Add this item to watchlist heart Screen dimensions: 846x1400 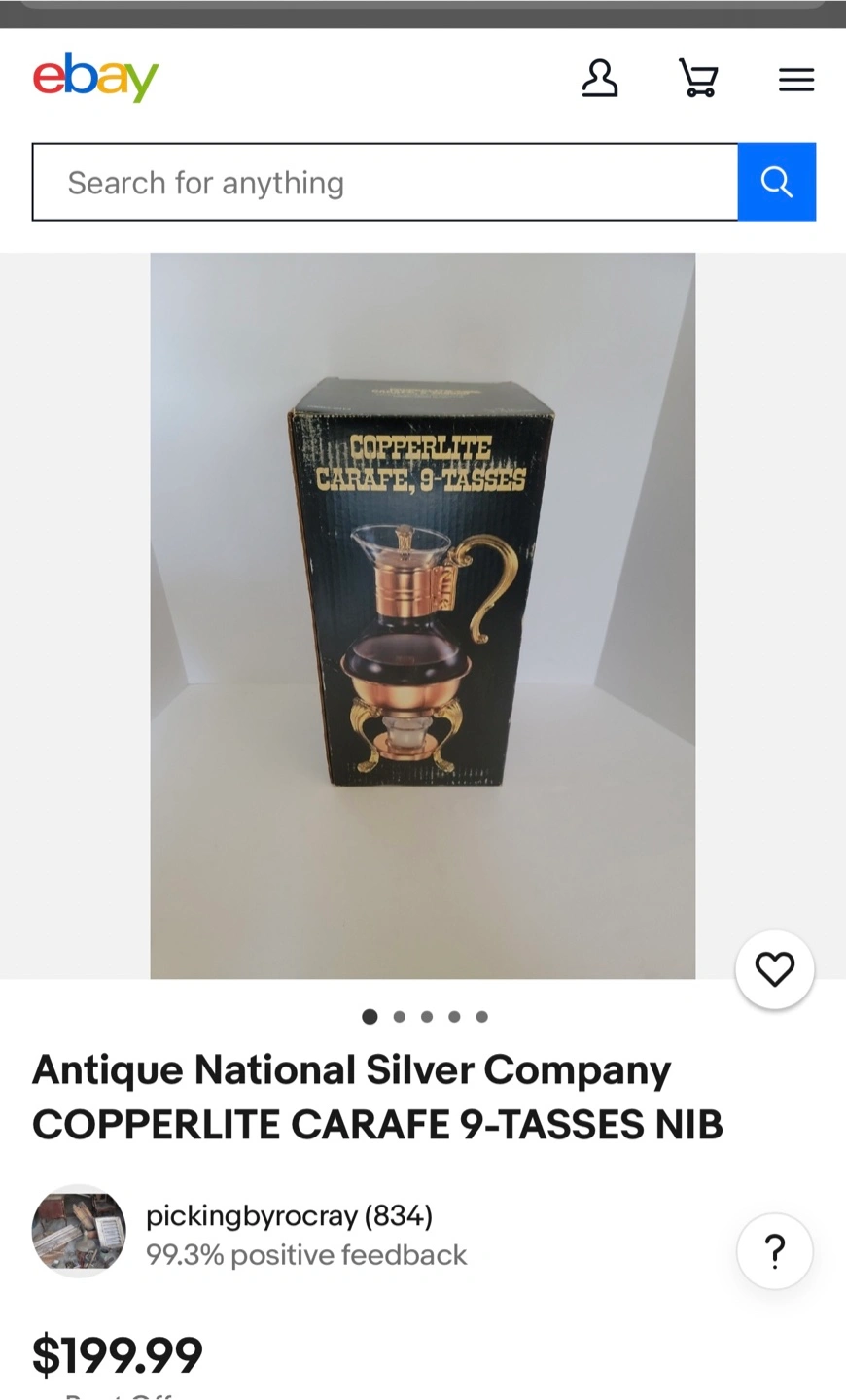pyautogui.click(x=775, y=969)
